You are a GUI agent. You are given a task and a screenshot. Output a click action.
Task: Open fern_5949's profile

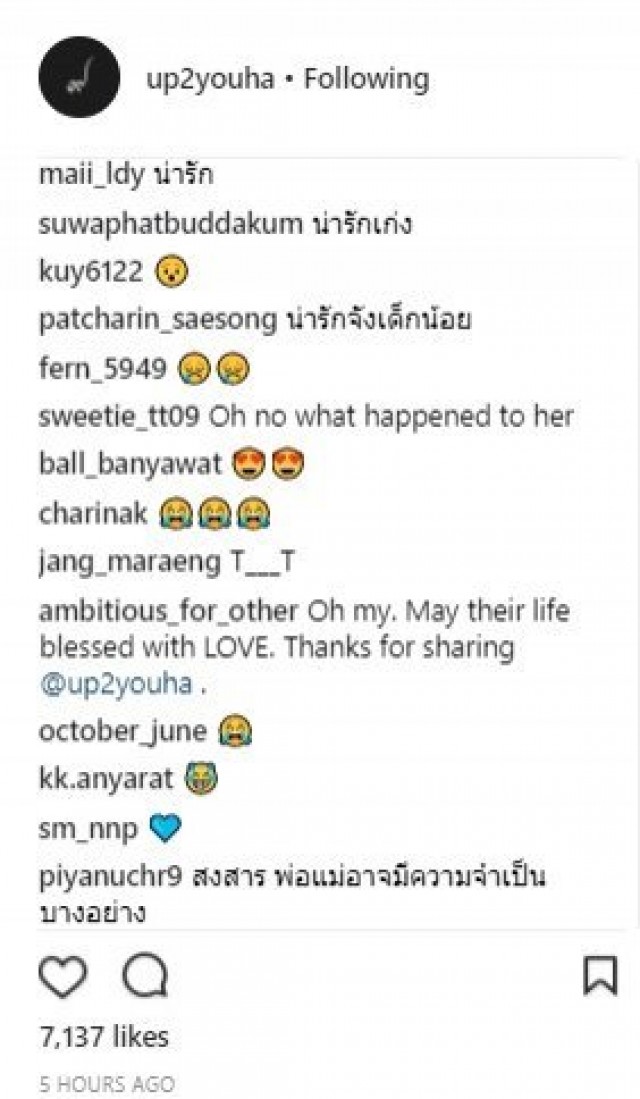102,369
